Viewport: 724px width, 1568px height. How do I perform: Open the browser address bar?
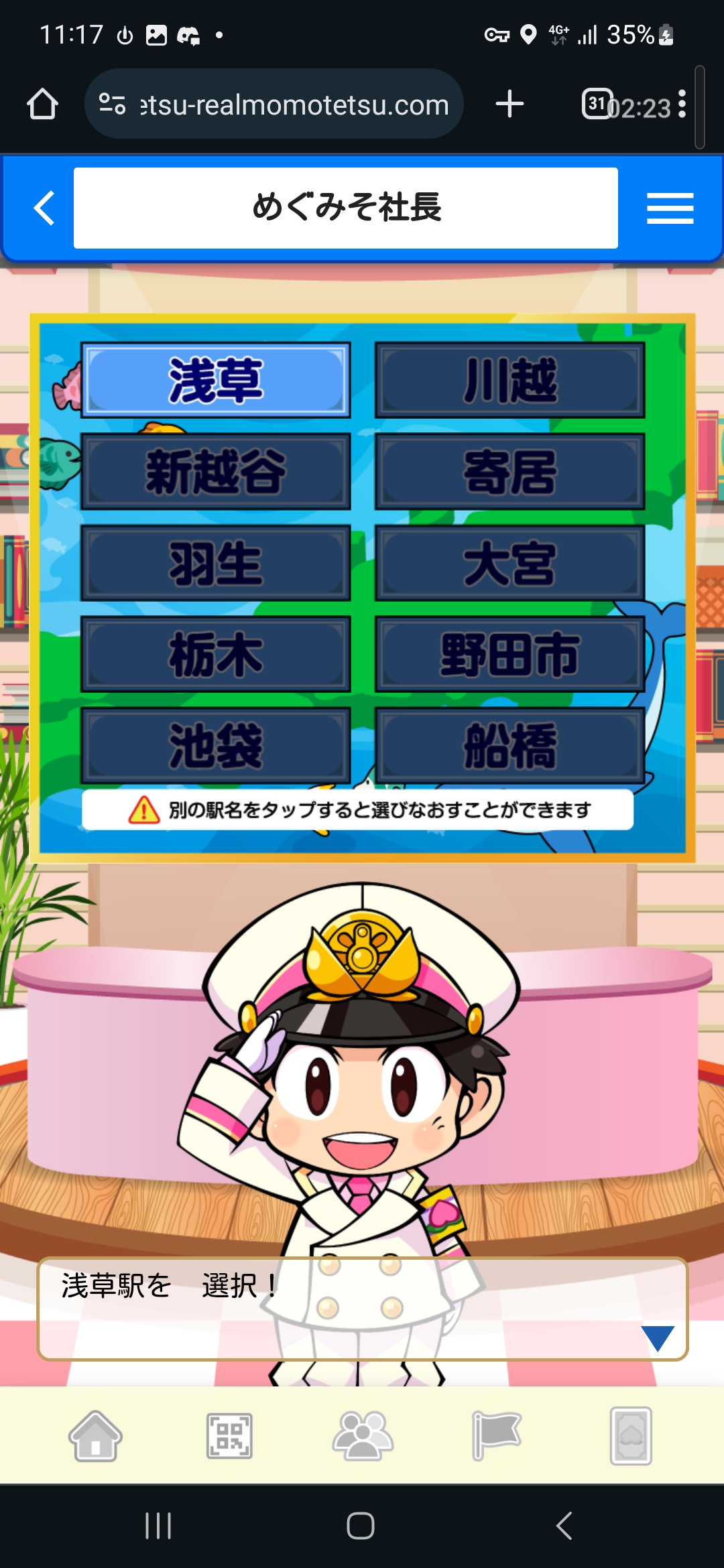274,104
